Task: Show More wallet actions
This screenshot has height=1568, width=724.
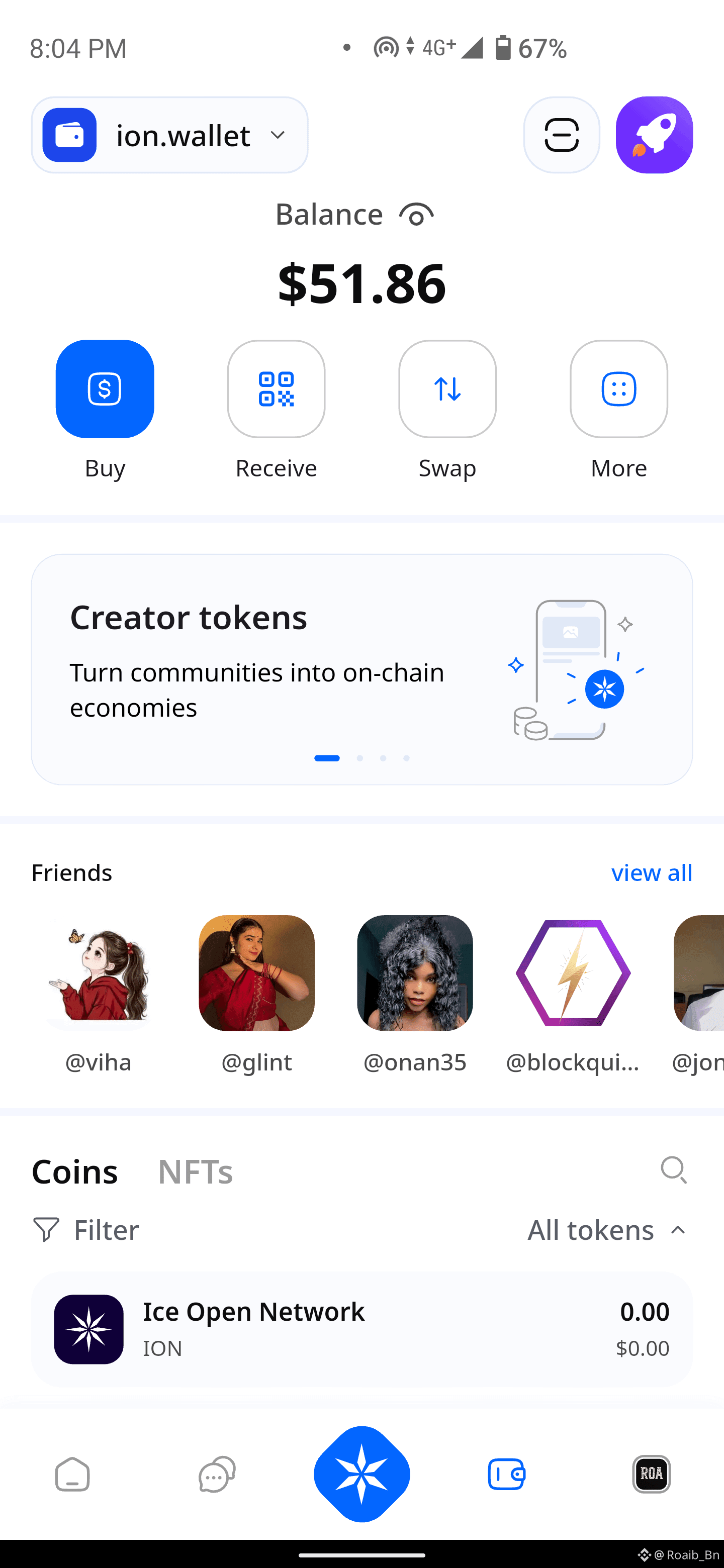Action: tap(618, 389)
